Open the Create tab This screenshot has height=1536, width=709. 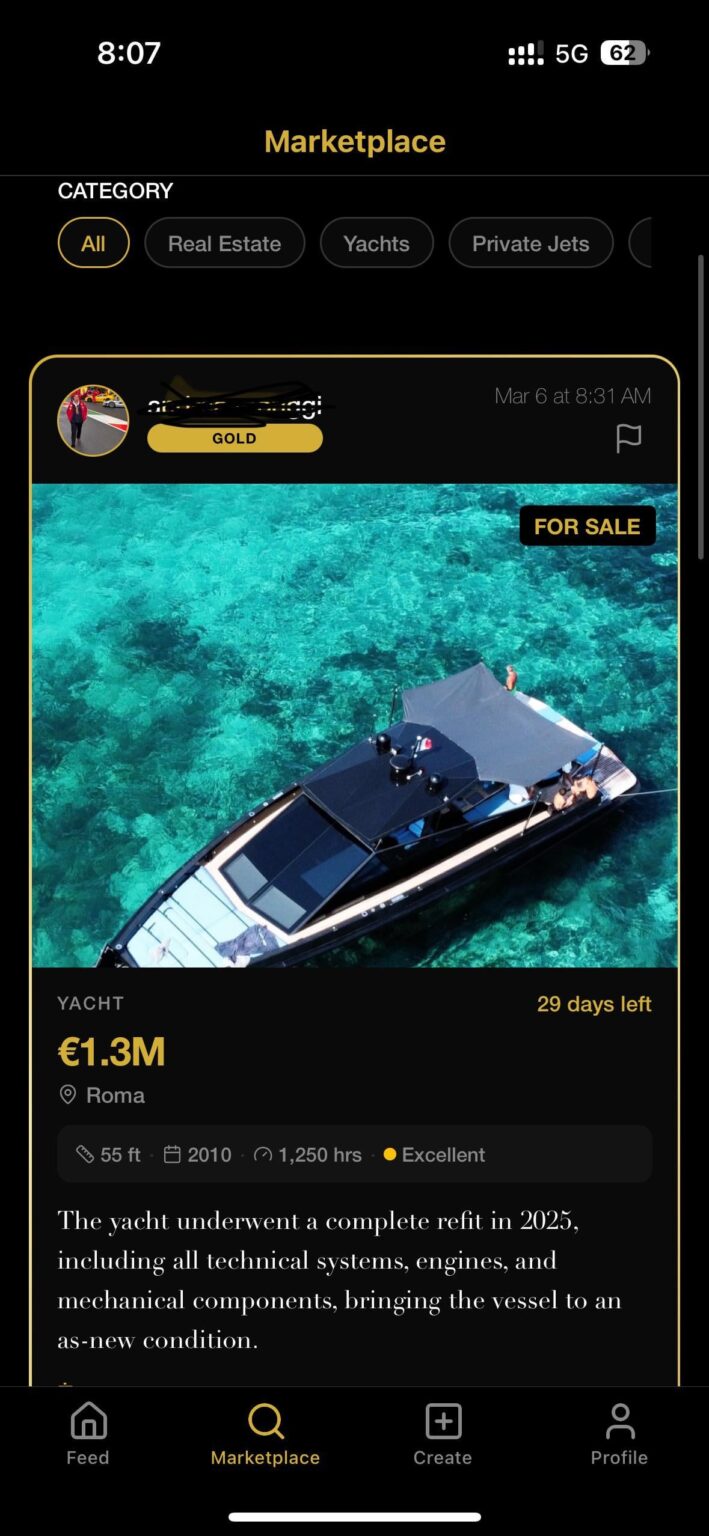[442, 1433]
